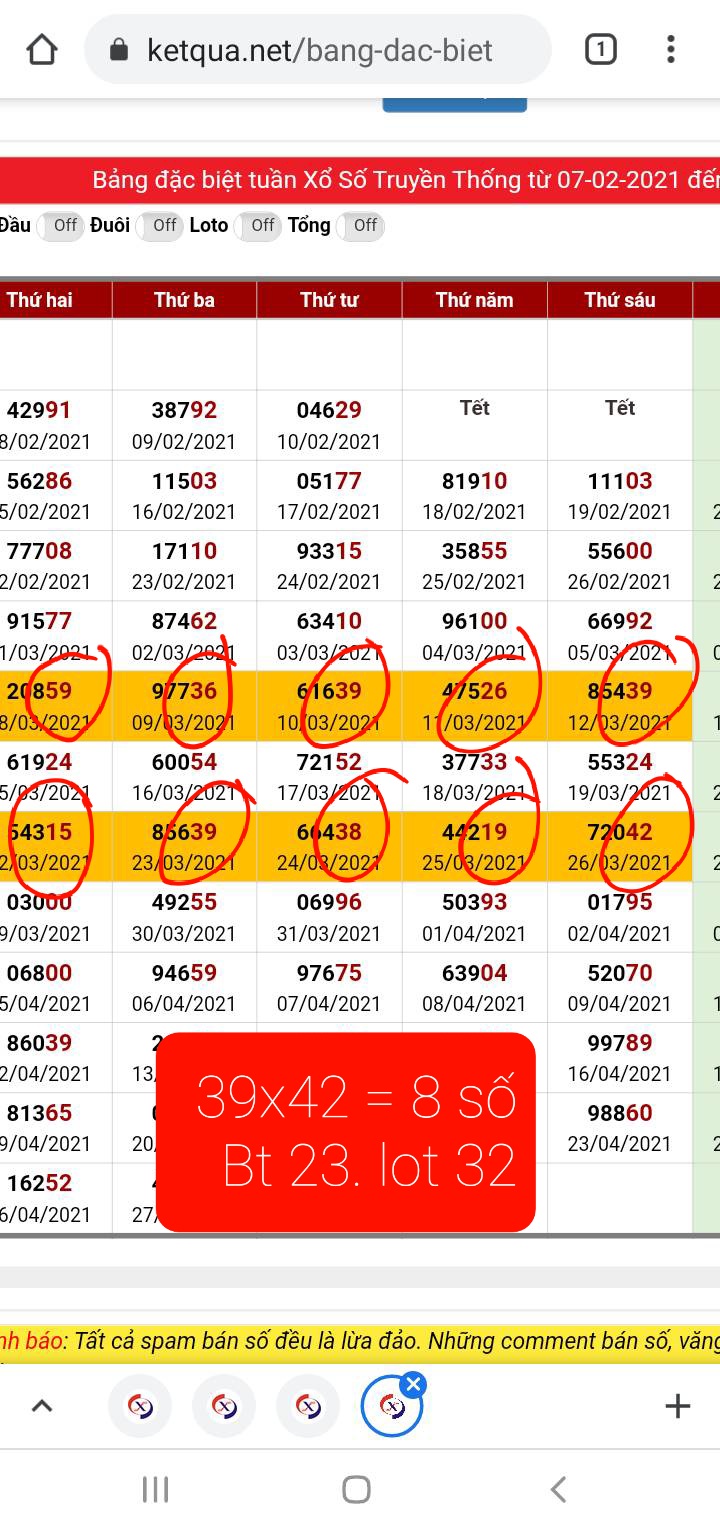720x1532 pixels.
Task: Tap the ketqua.net address bar
Action: (x=318, y=49)
